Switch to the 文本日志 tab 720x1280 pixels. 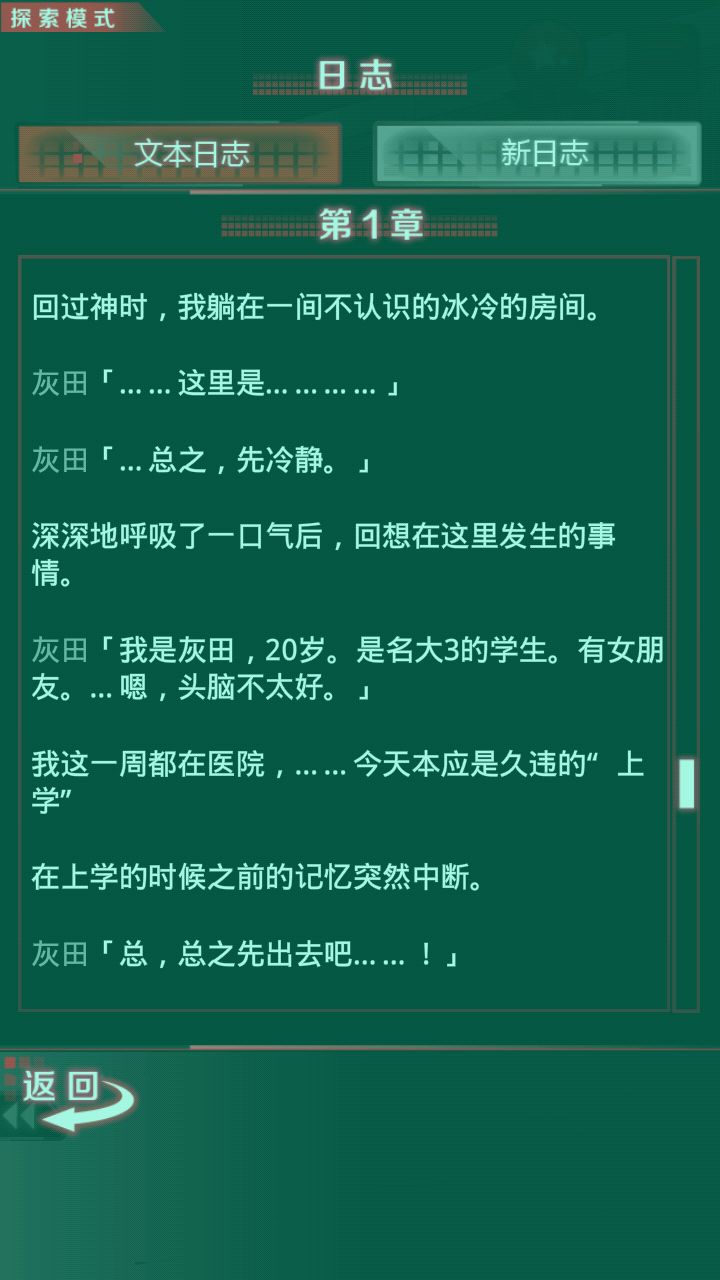coord(180,154)
